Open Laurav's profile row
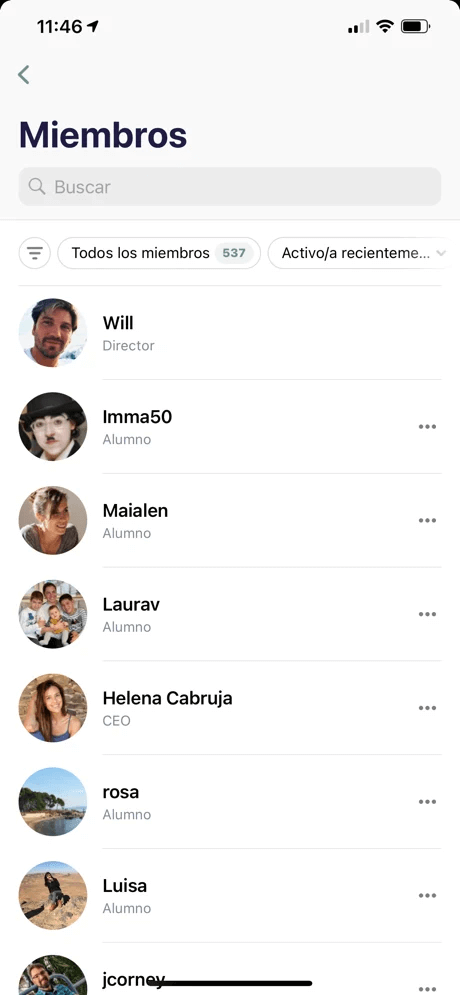The height and width of the screenshot is (995, 460). click(216, 614)
